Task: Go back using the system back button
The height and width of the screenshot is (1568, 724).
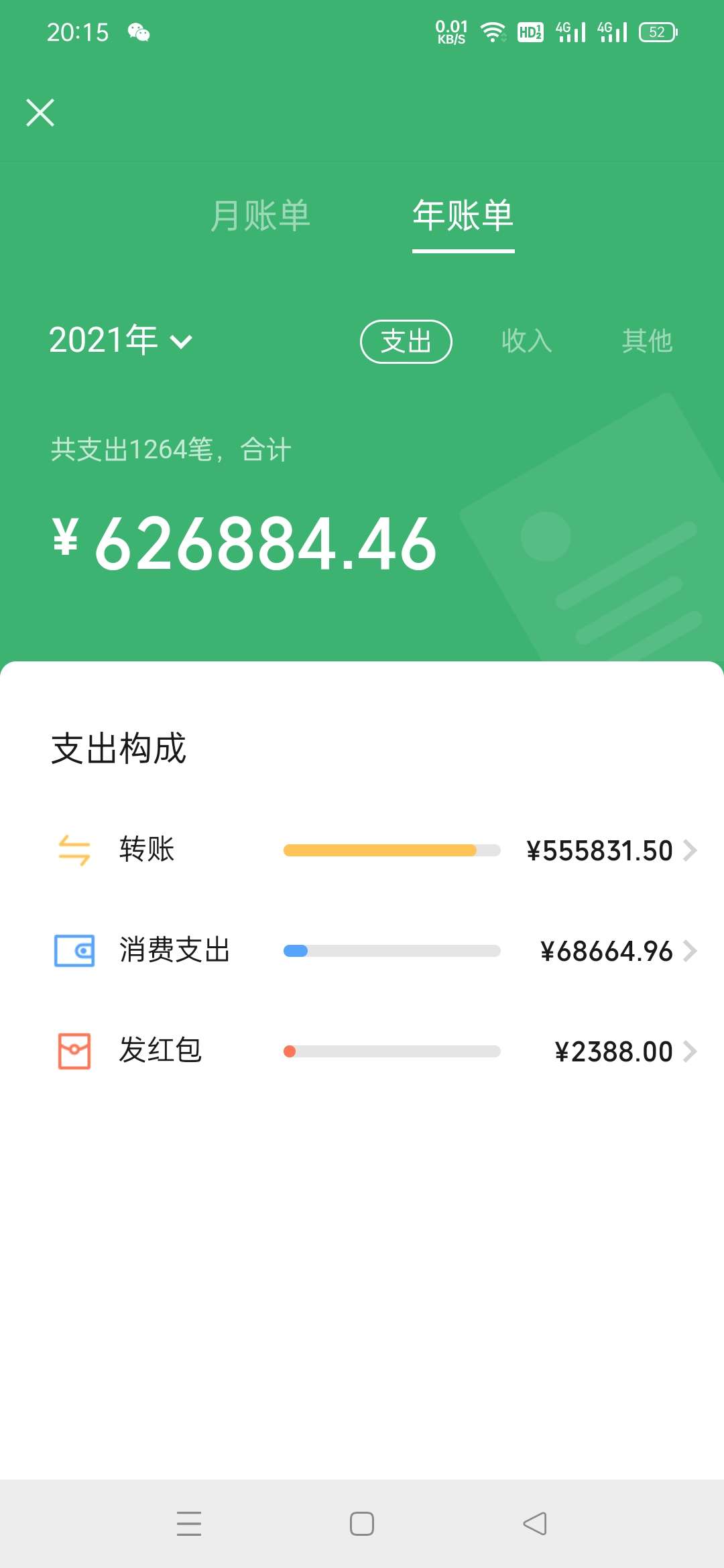Action: point(535,1524)
